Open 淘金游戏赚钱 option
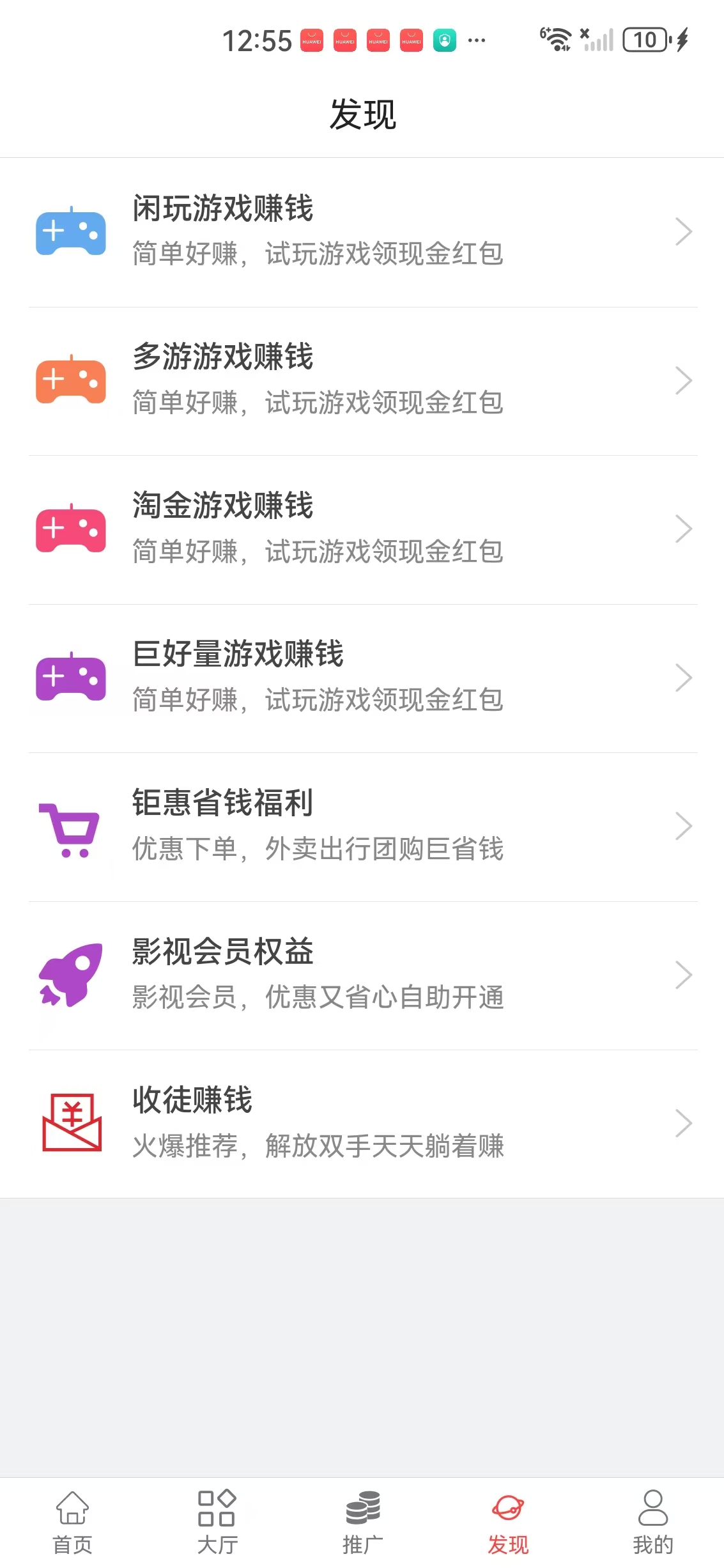Viewport: 724px width, 1568px height. coord(362,529)
